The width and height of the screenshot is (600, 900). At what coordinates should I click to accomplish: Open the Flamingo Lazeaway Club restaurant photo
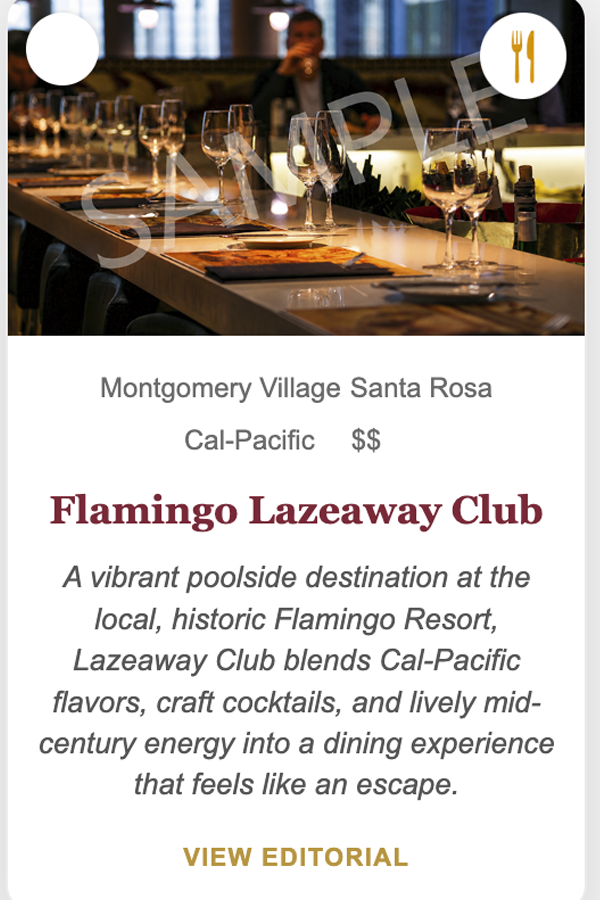click(296, 168)
